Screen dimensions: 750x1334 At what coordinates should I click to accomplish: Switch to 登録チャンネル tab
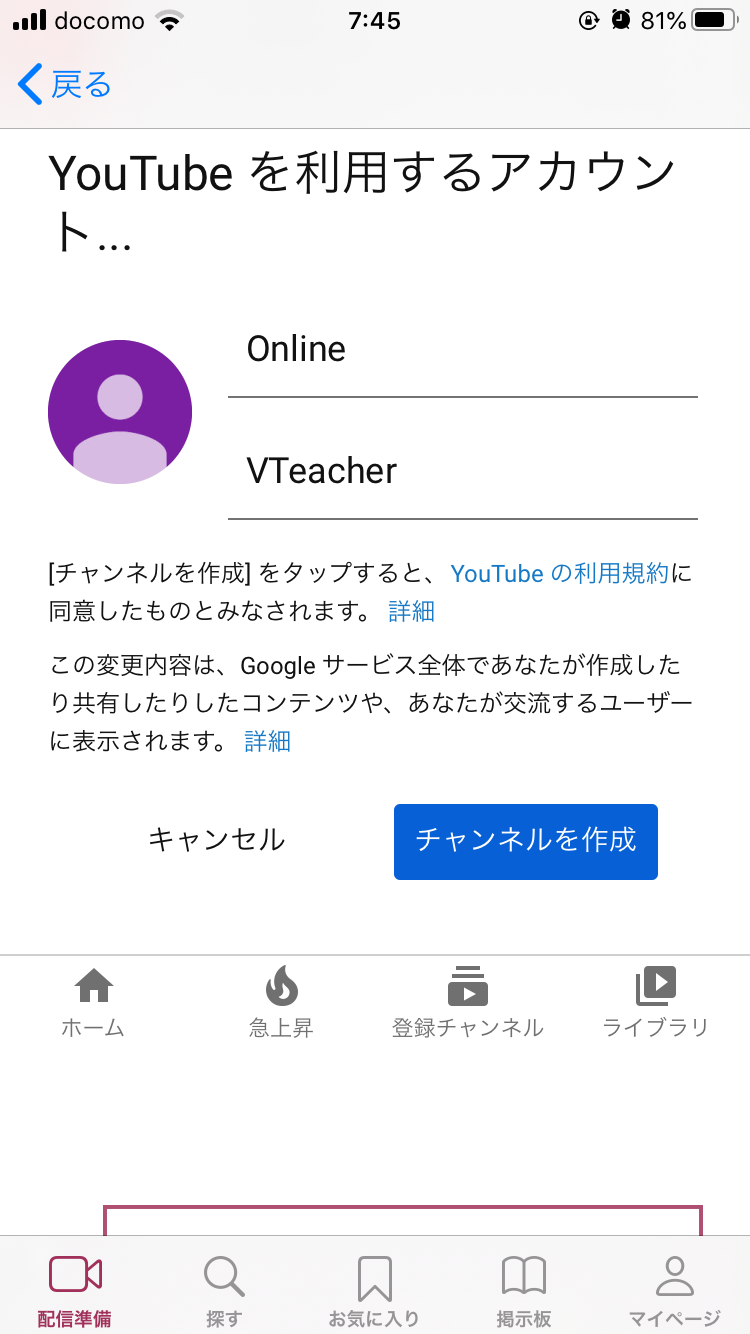467,1002
